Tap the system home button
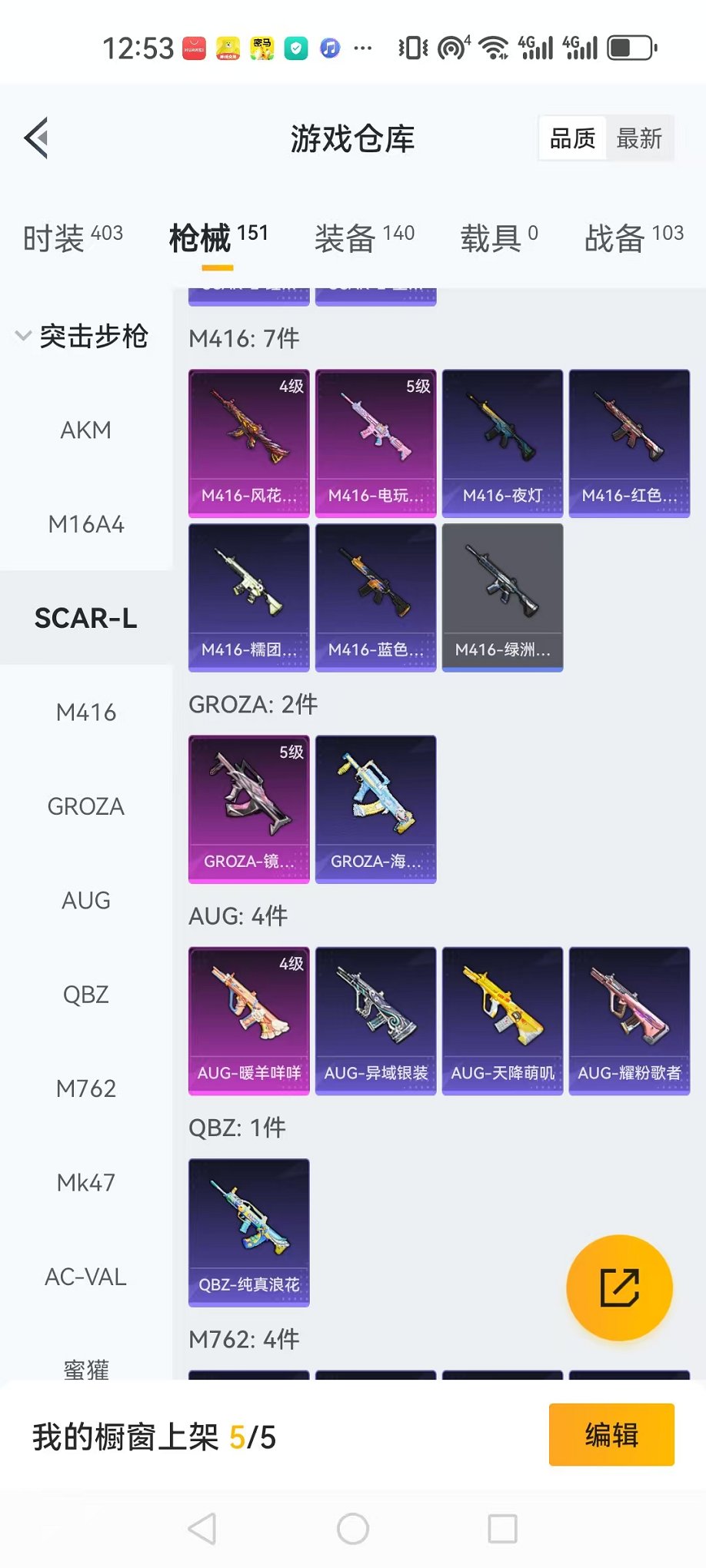The image size is (706, 1568). (353, 1529)
